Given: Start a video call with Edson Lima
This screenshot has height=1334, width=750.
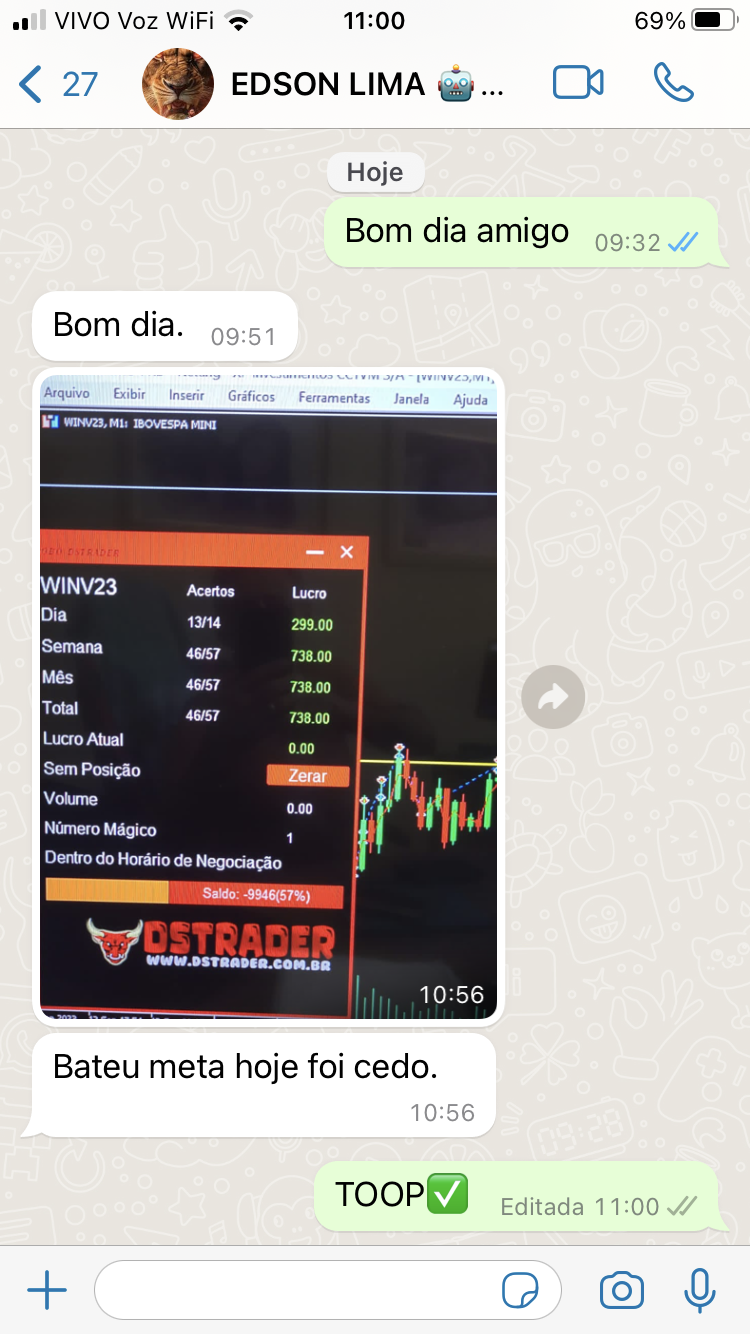Looking at the screenshot, I should (578, 83).
